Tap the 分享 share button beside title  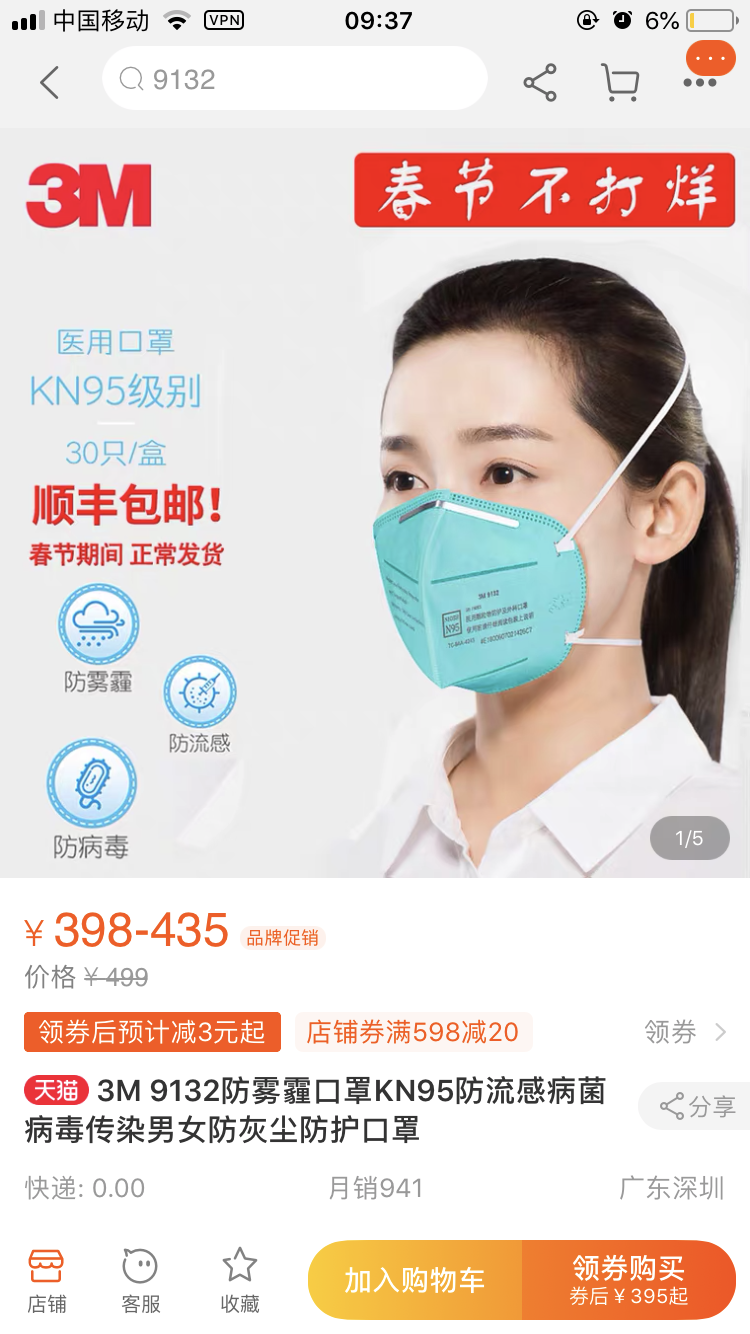coord(697,1106)
